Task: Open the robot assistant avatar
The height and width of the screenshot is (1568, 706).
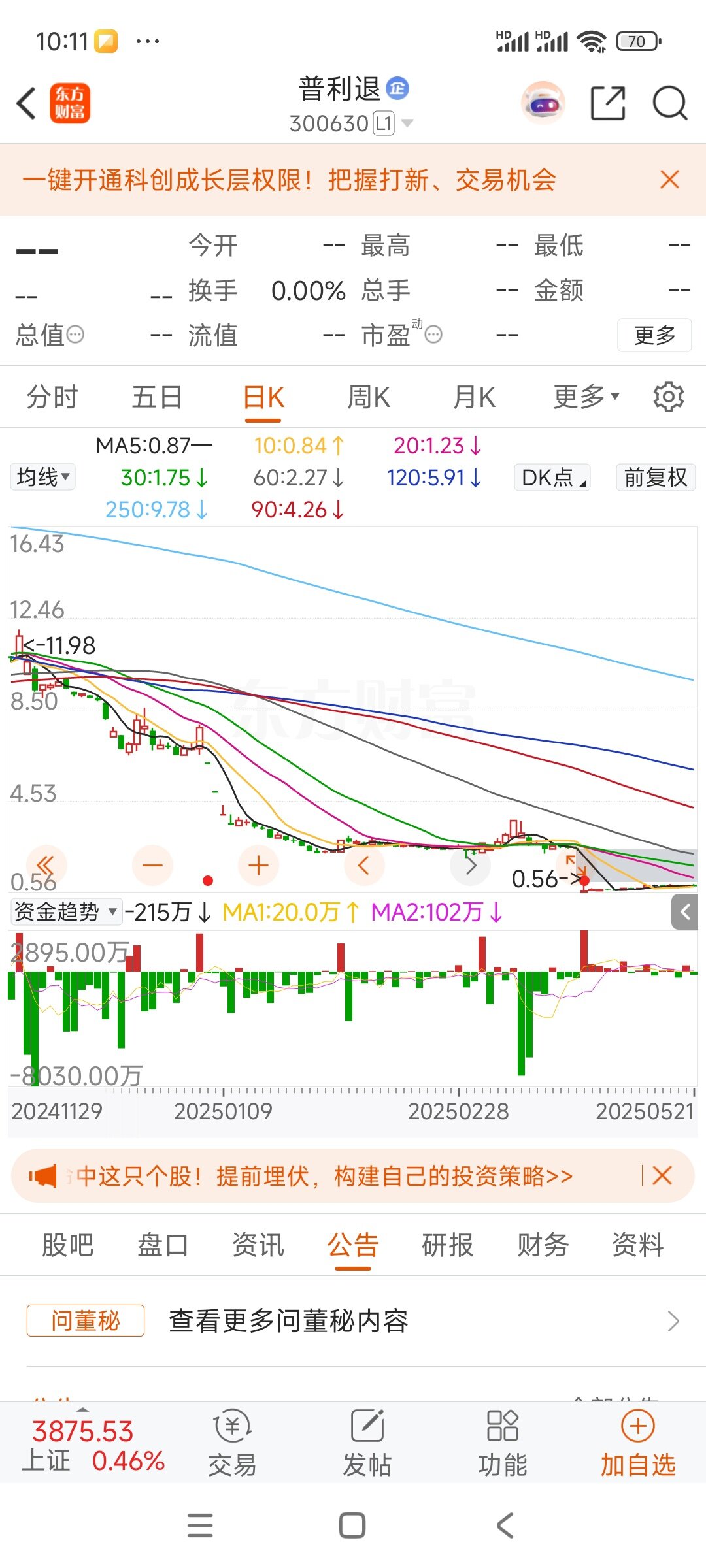Action: click(x=543, y=103)
